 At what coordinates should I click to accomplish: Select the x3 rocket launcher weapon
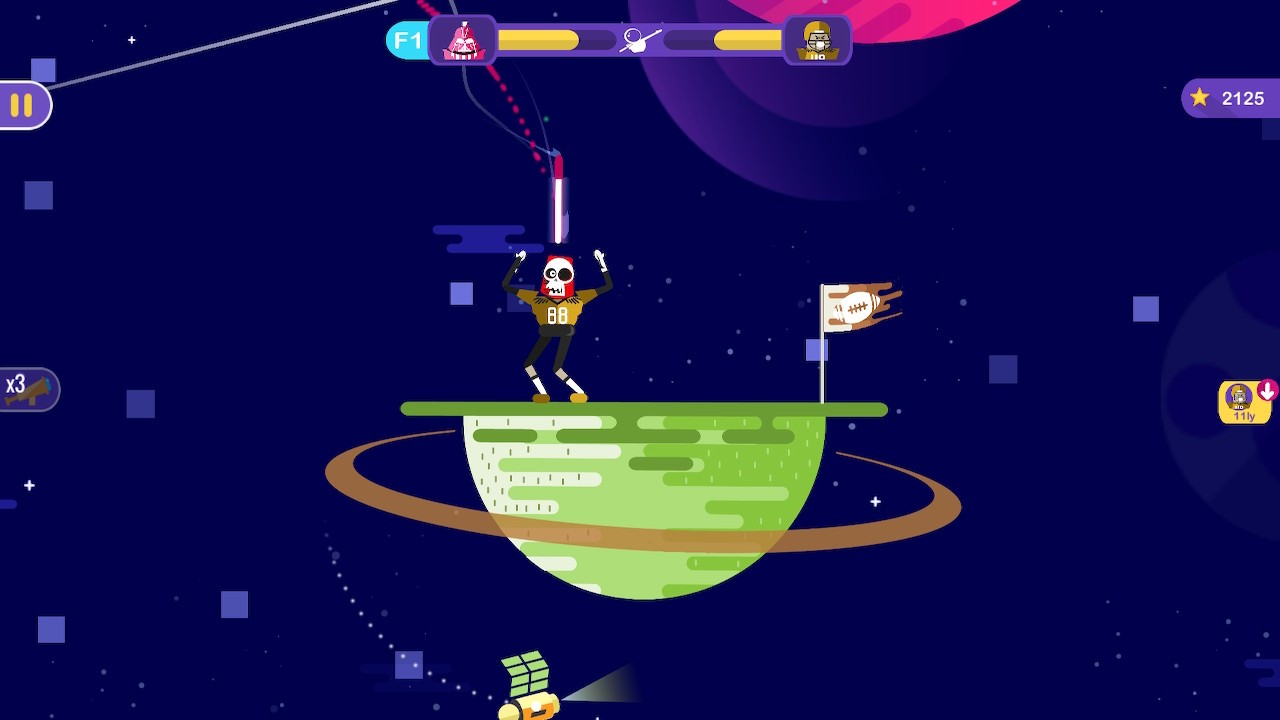pos(27,389)
